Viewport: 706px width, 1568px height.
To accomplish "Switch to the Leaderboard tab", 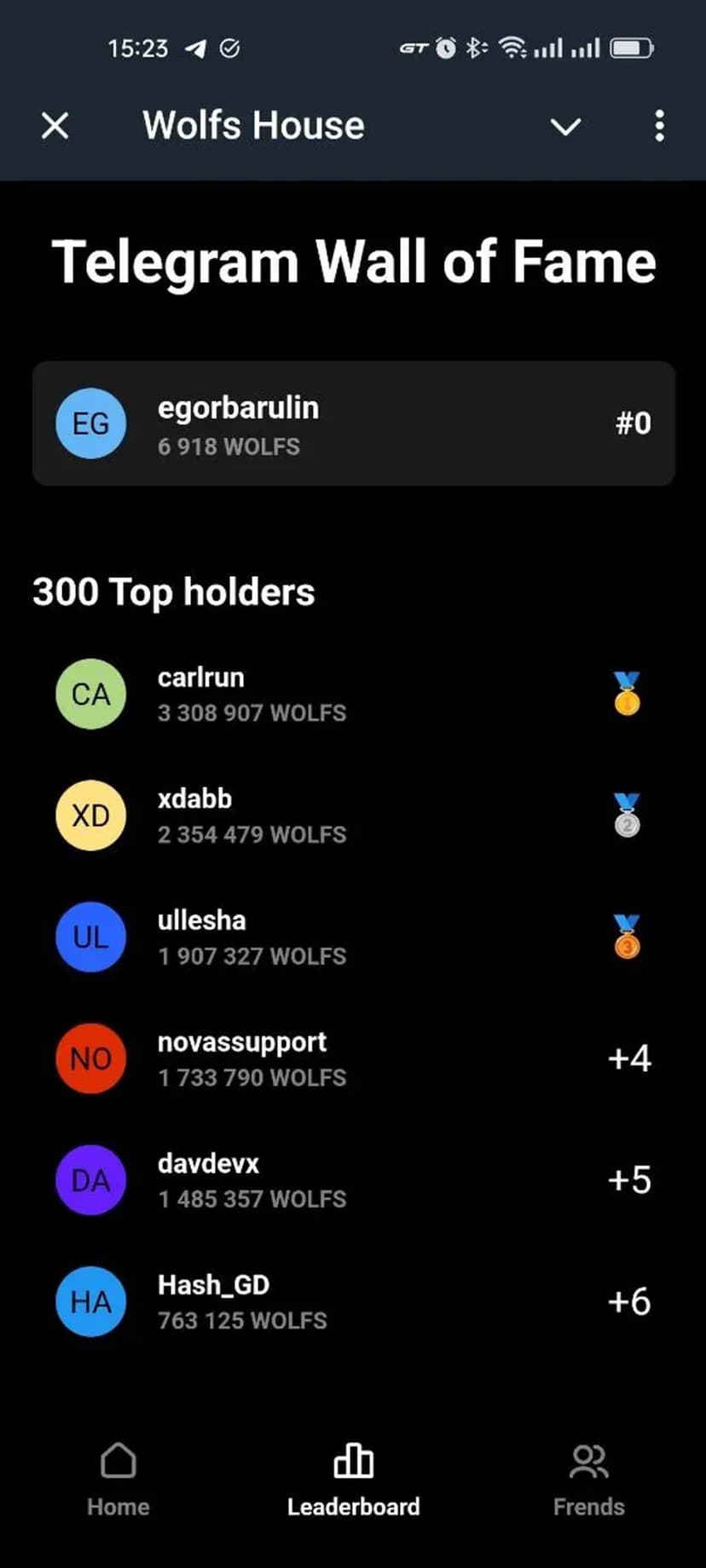I will point(353,1479).
